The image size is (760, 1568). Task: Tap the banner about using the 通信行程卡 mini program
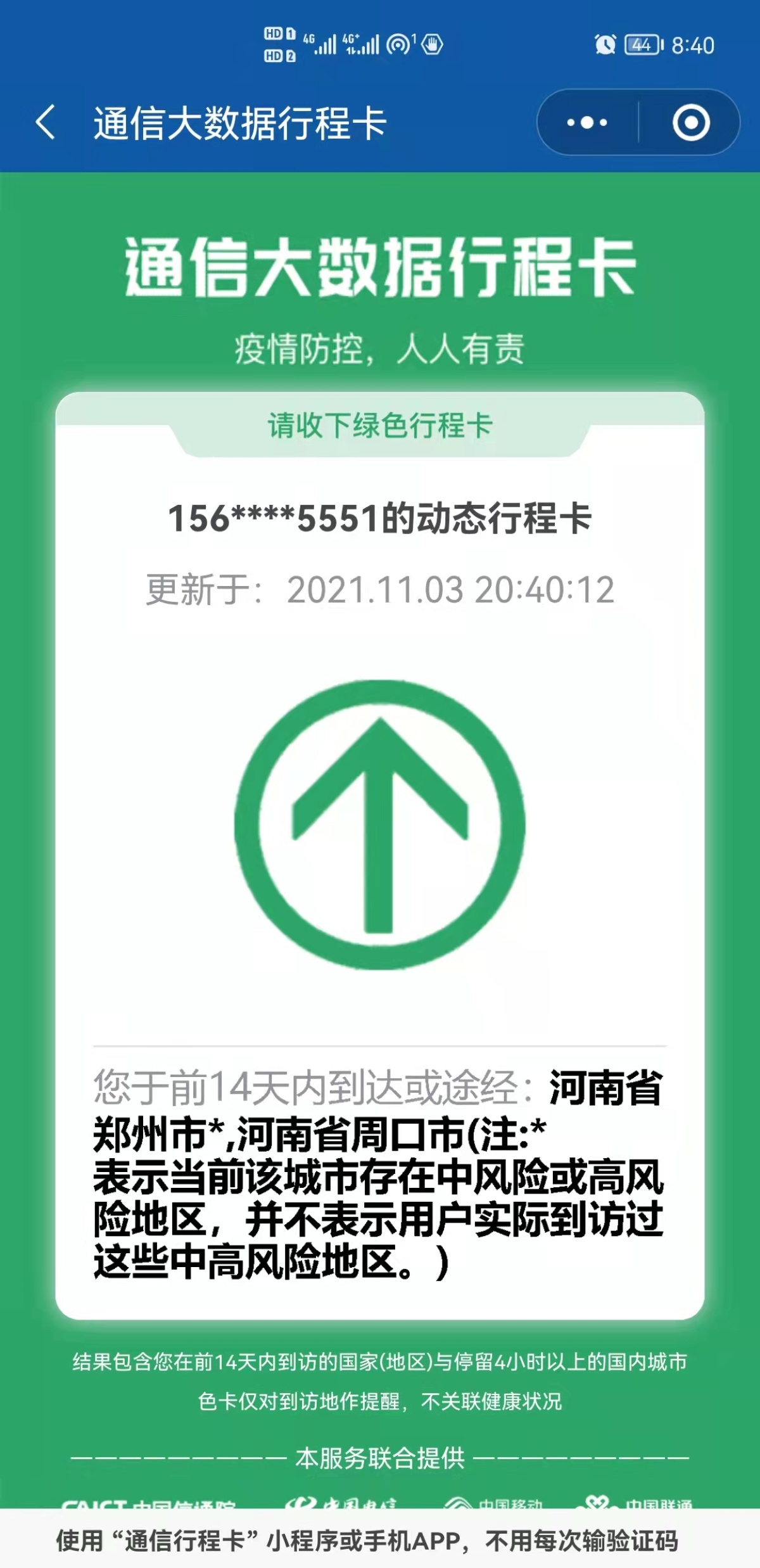[x=367, y=1540]
